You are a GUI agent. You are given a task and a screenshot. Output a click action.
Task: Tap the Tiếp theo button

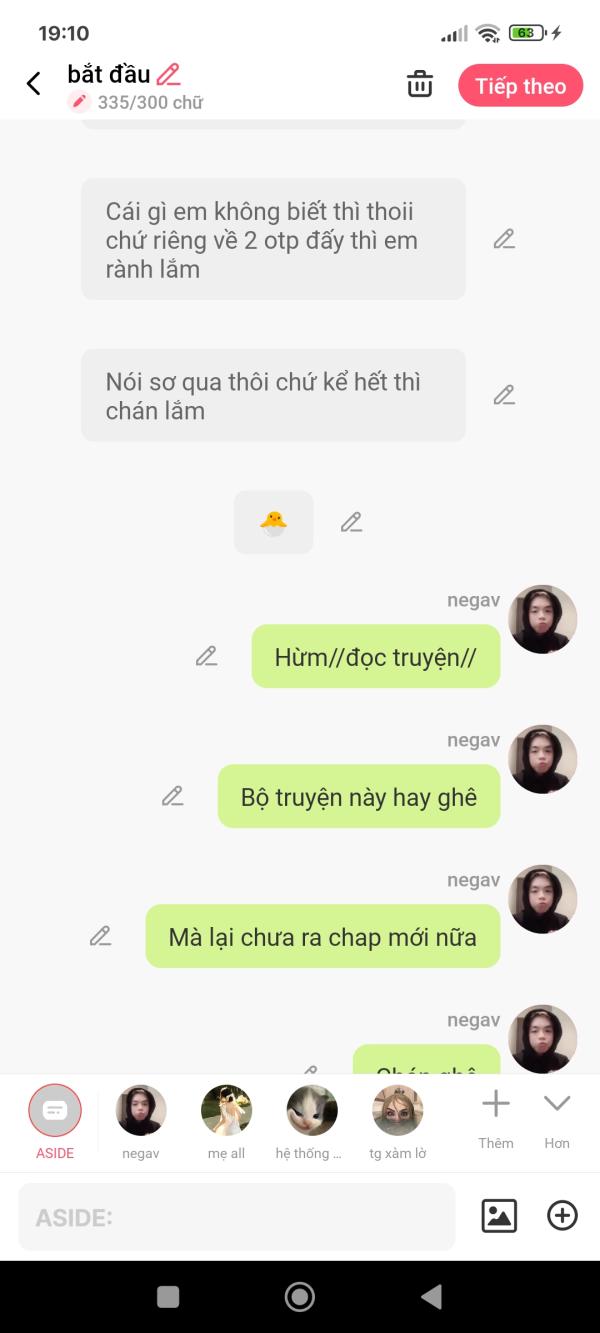[x=520, y=86]
